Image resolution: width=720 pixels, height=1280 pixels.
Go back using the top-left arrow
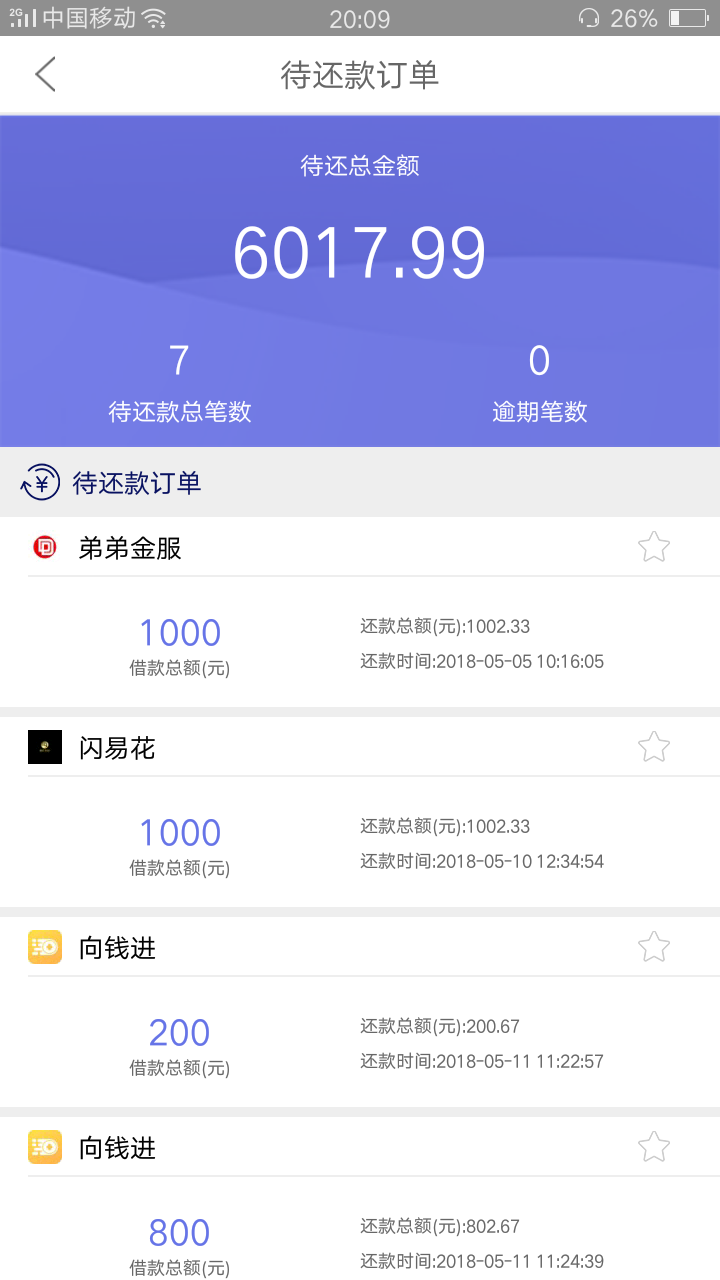point(45,75)
